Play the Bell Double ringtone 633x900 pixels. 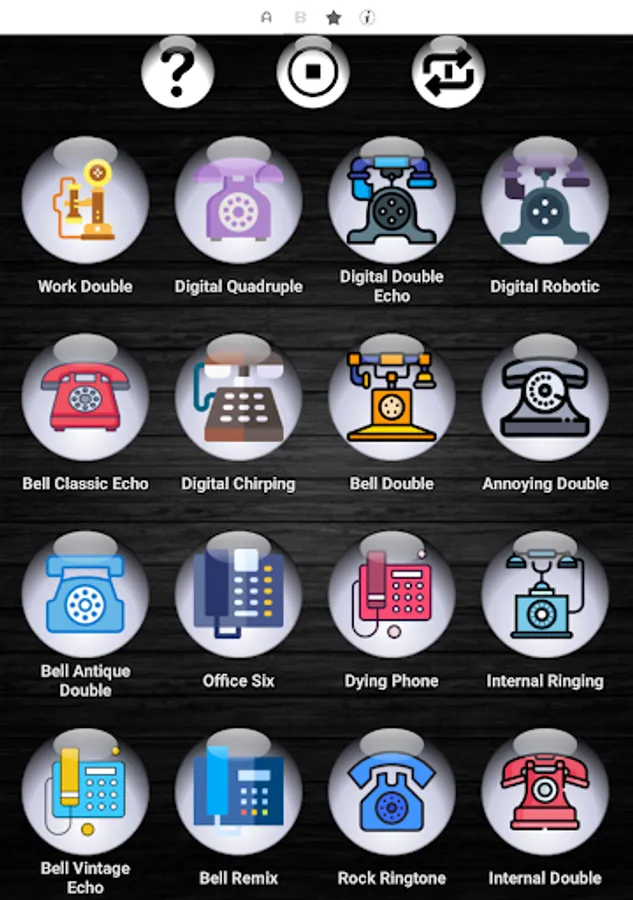click(x=391, y=397)
